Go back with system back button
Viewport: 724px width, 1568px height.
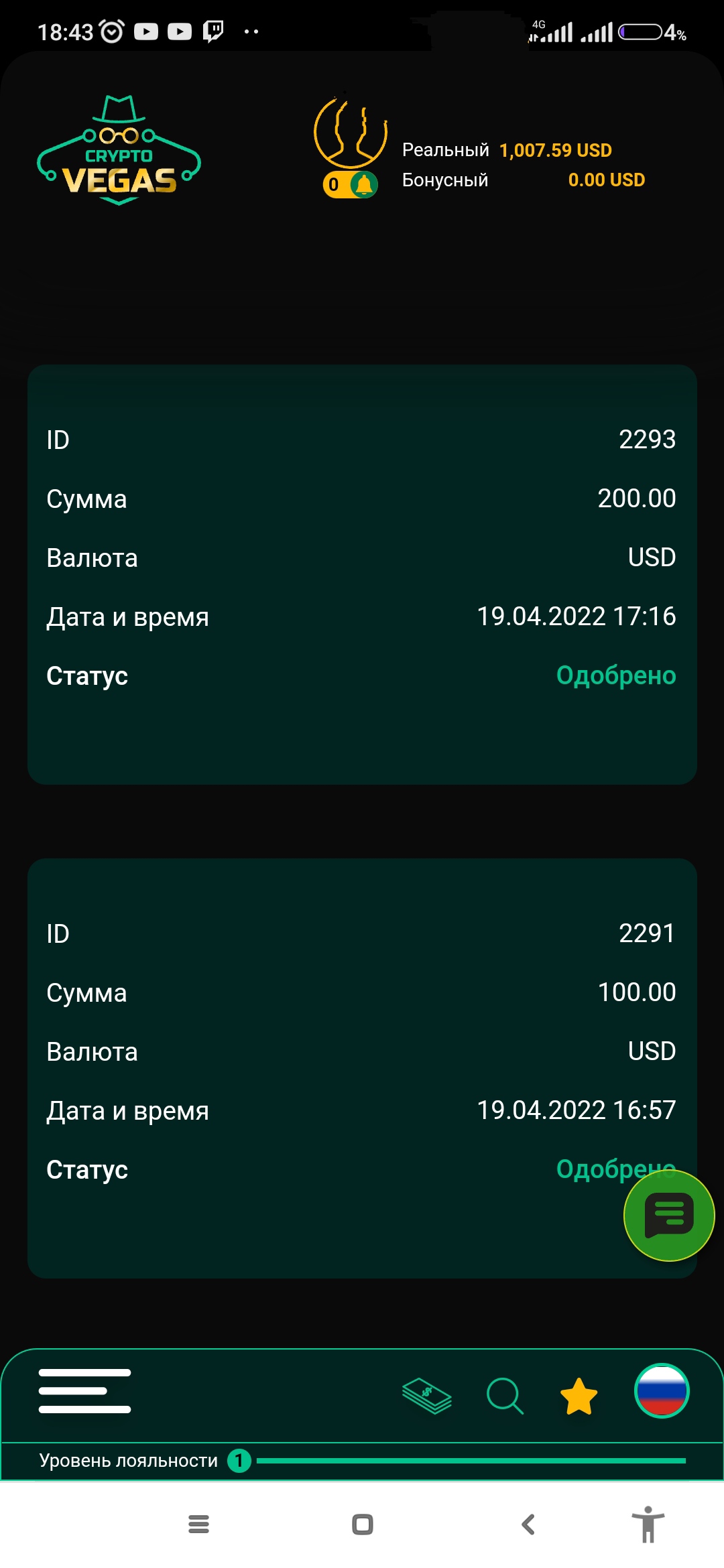click(528, 1524)
